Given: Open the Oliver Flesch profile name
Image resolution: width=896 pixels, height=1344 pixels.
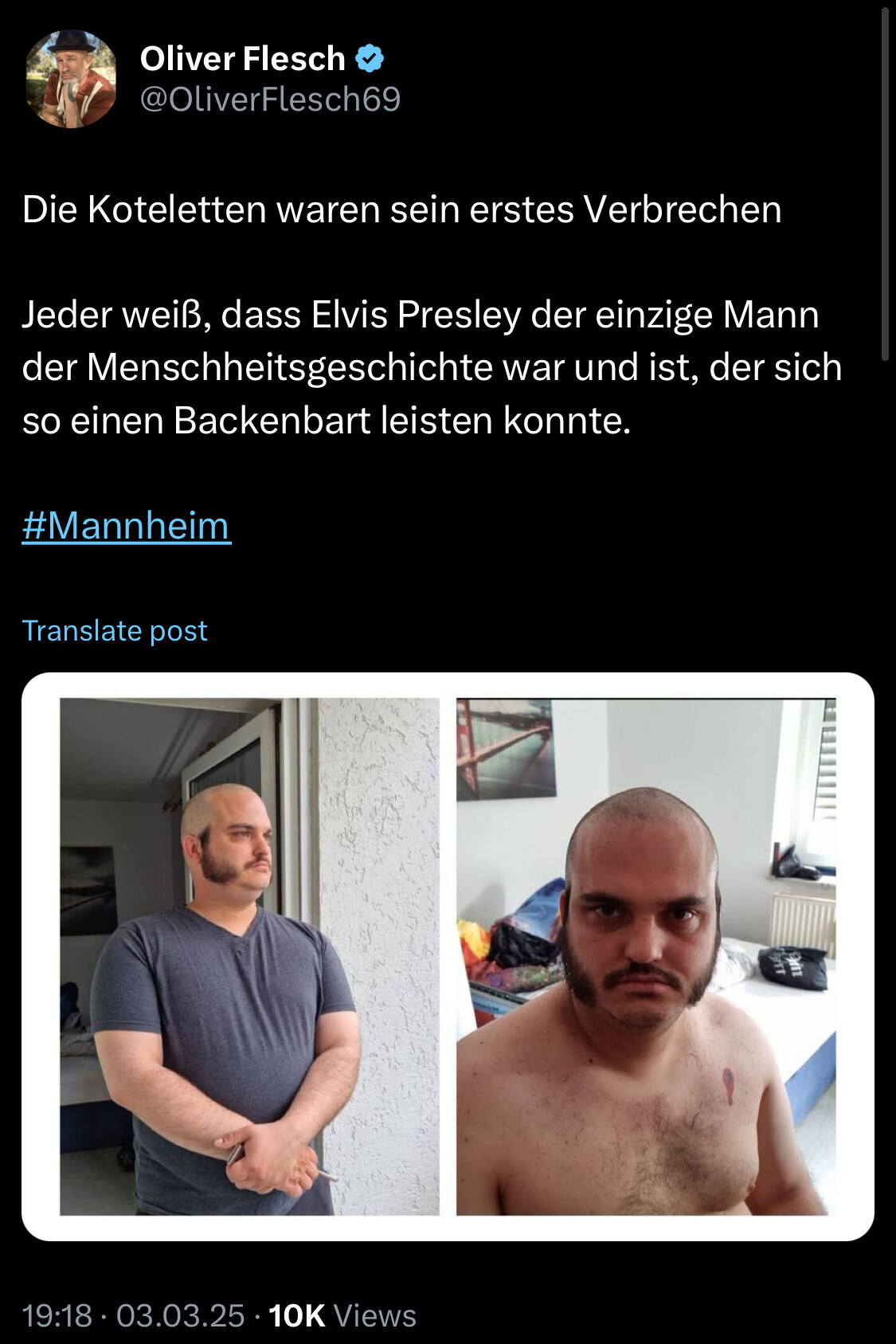Looking at the screenshot, I should coord(242,59).
